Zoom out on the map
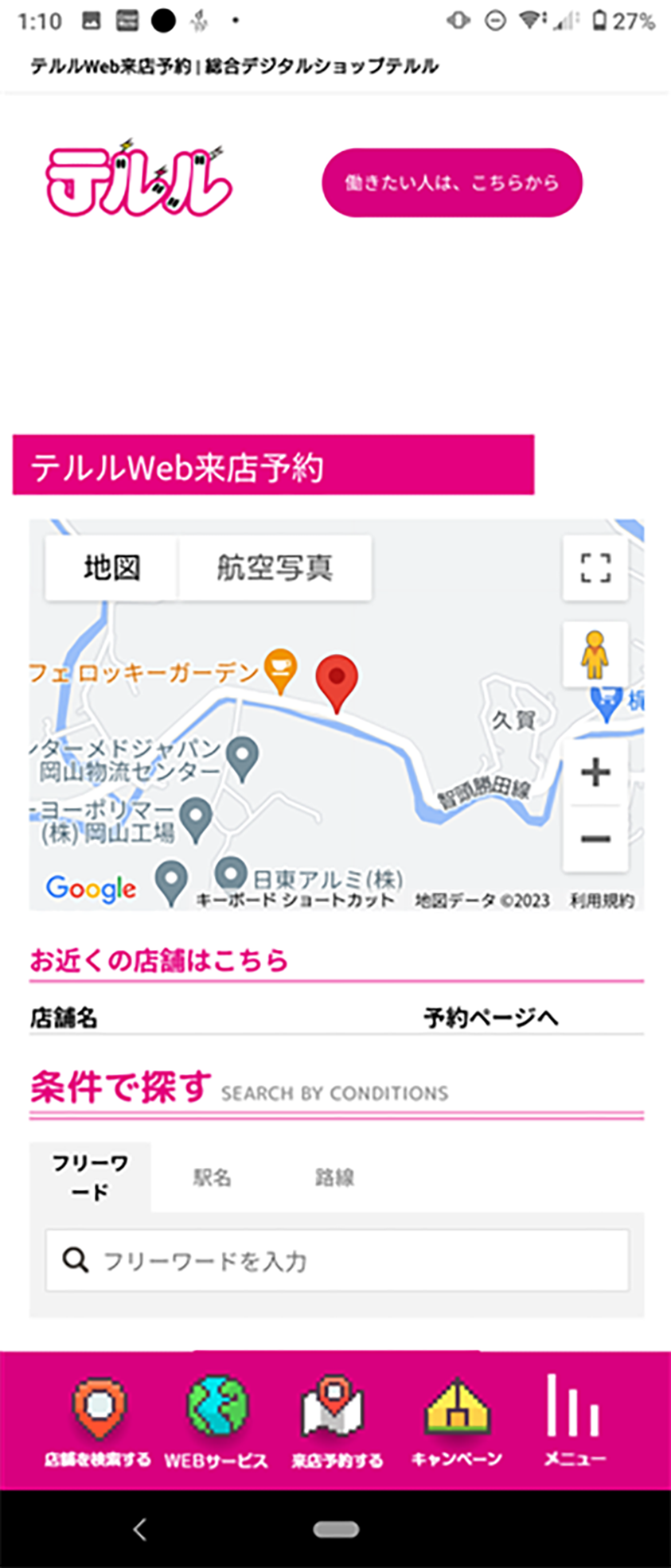 (595, 838)
